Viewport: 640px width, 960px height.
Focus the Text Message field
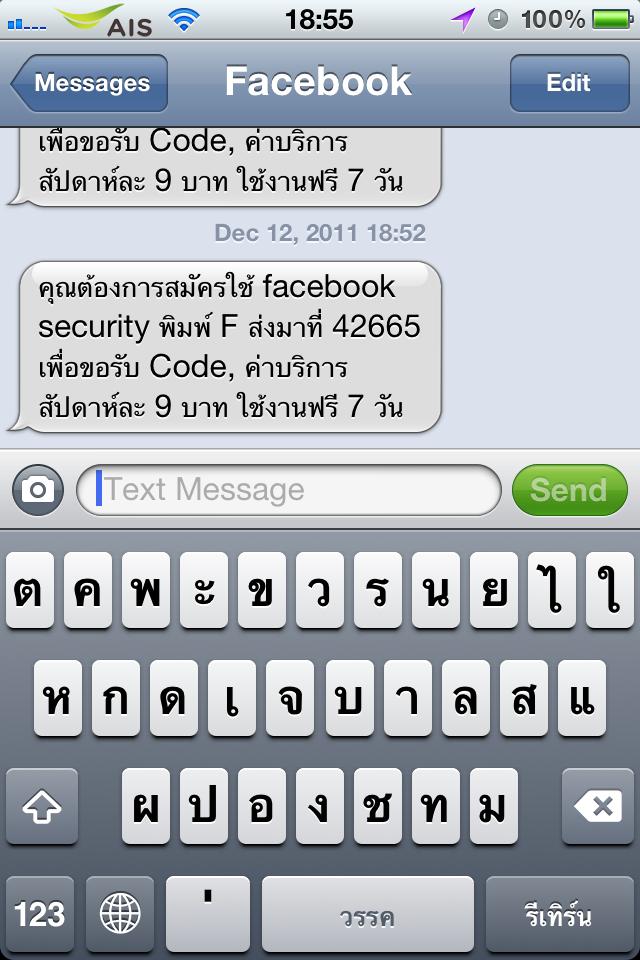(x=290, y=490)
